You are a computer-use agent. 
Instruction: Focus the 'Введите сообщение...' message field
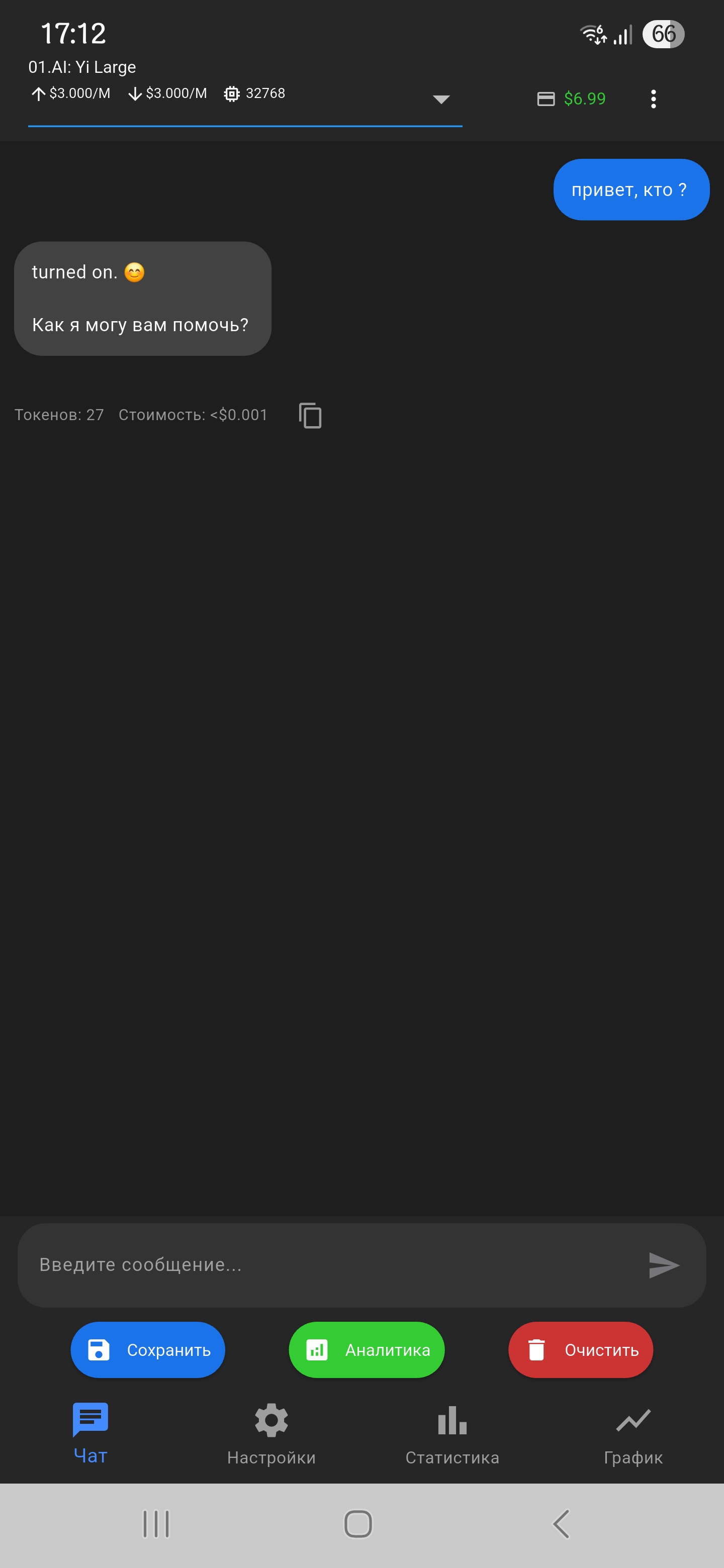[329, 1265]
